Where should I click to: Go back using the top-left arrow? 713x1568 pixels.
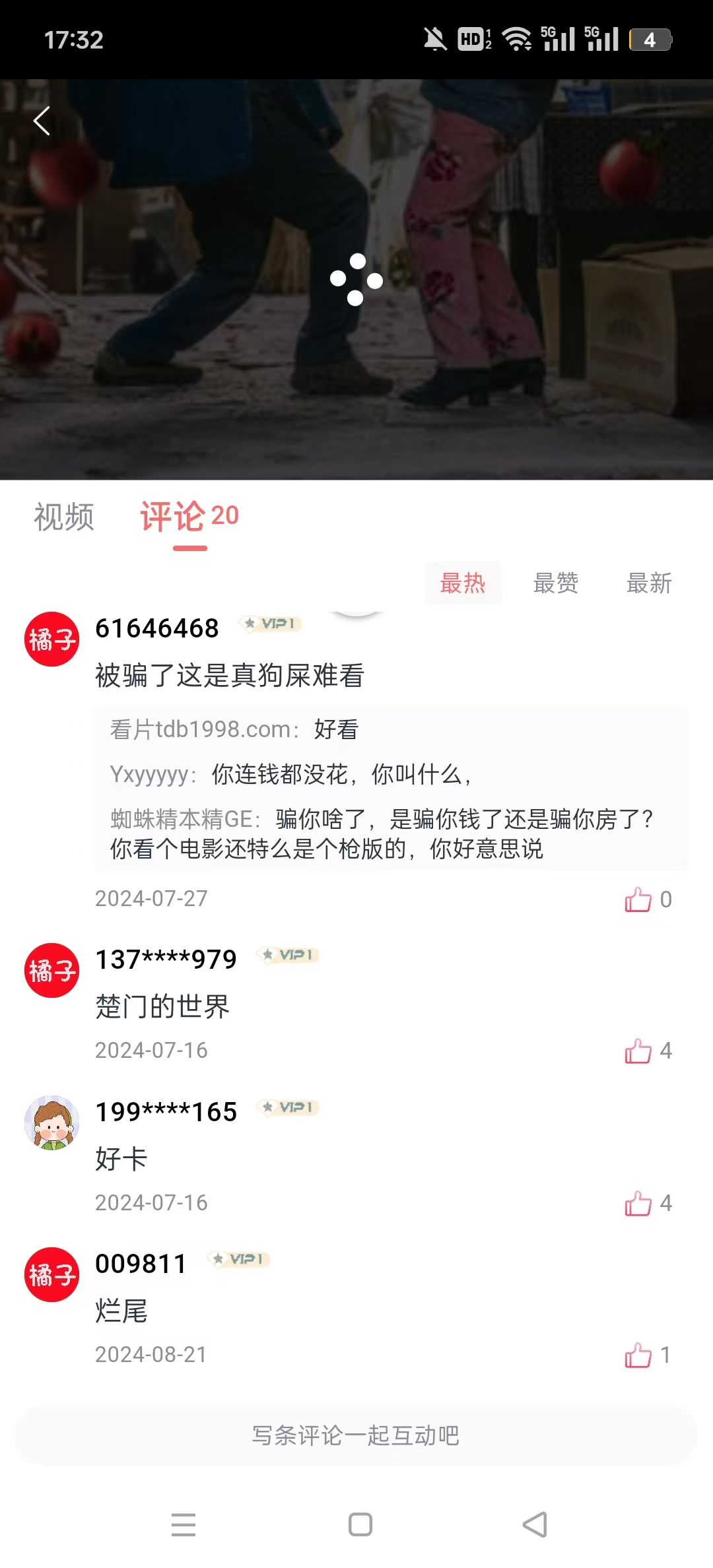(42, 121)
